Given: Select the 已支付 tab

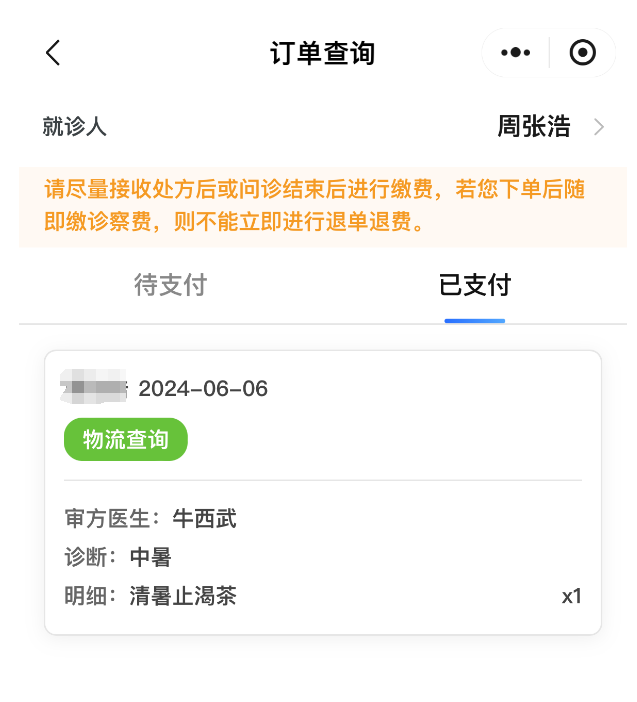Looking at the screenshot, I should click(x=475, y=285).
